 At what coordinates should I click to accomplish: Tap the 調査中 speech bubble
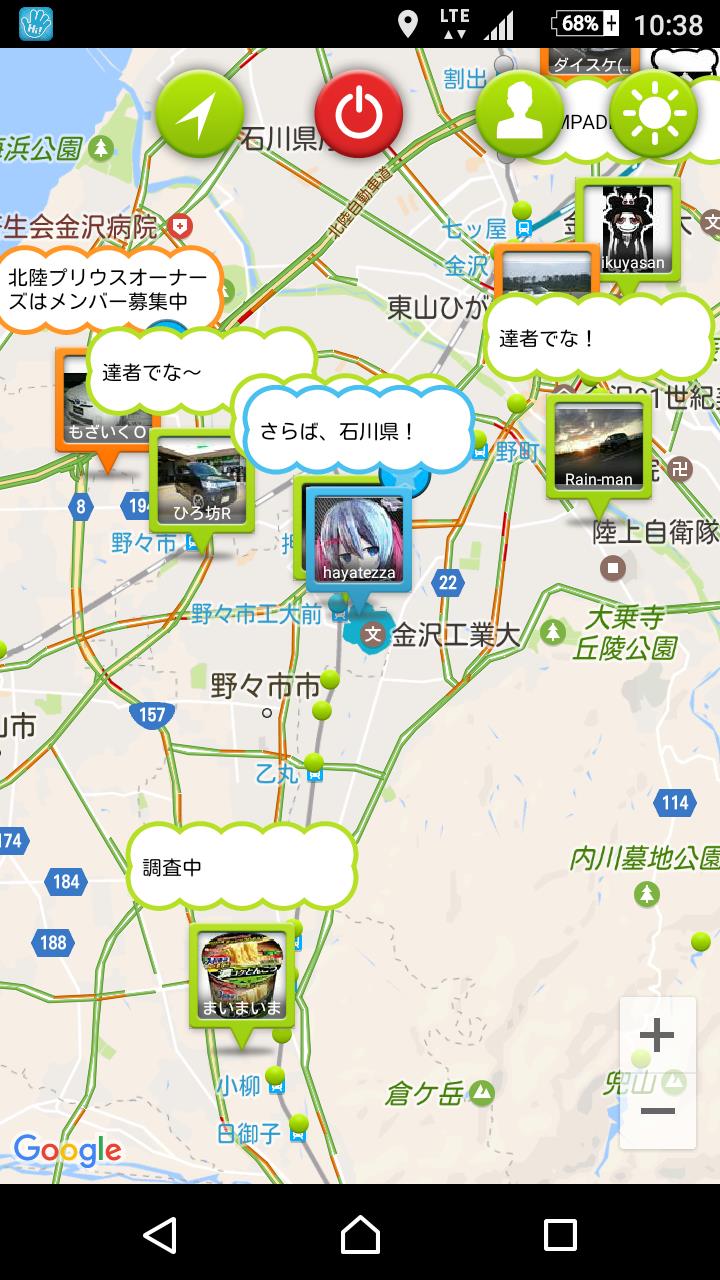[241, 867]
